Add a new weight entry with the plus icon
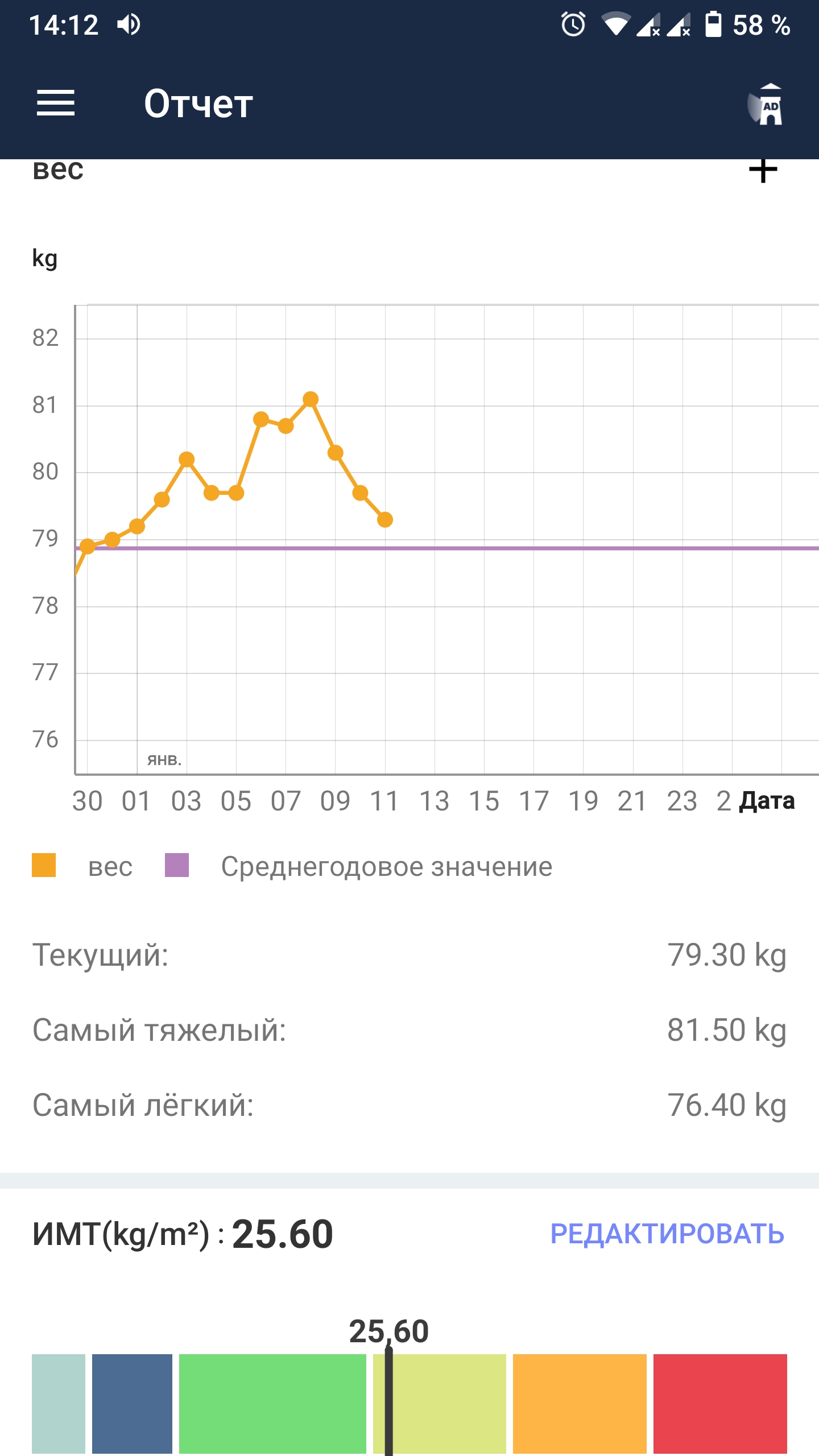819x1456 pixels. tap(763, 171)
